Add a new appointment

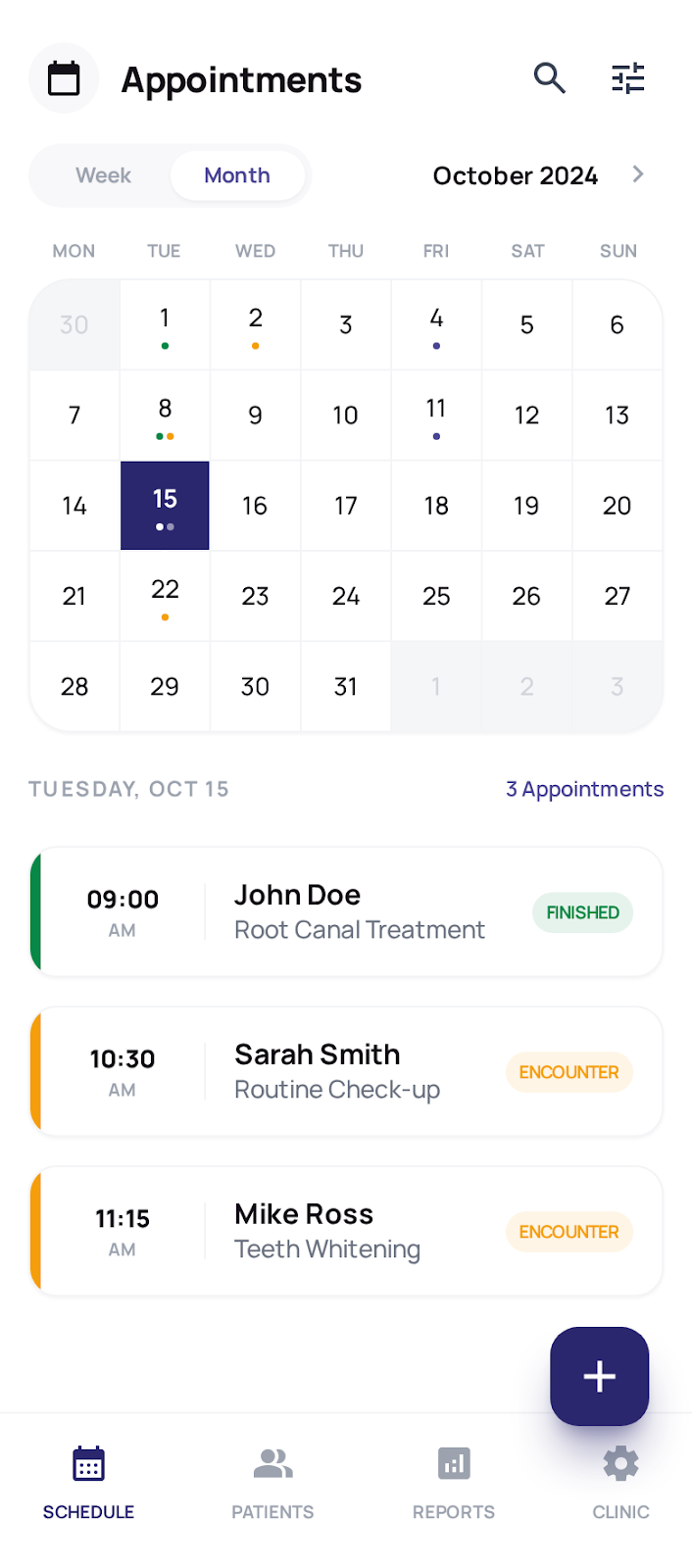click(599, 1376)
